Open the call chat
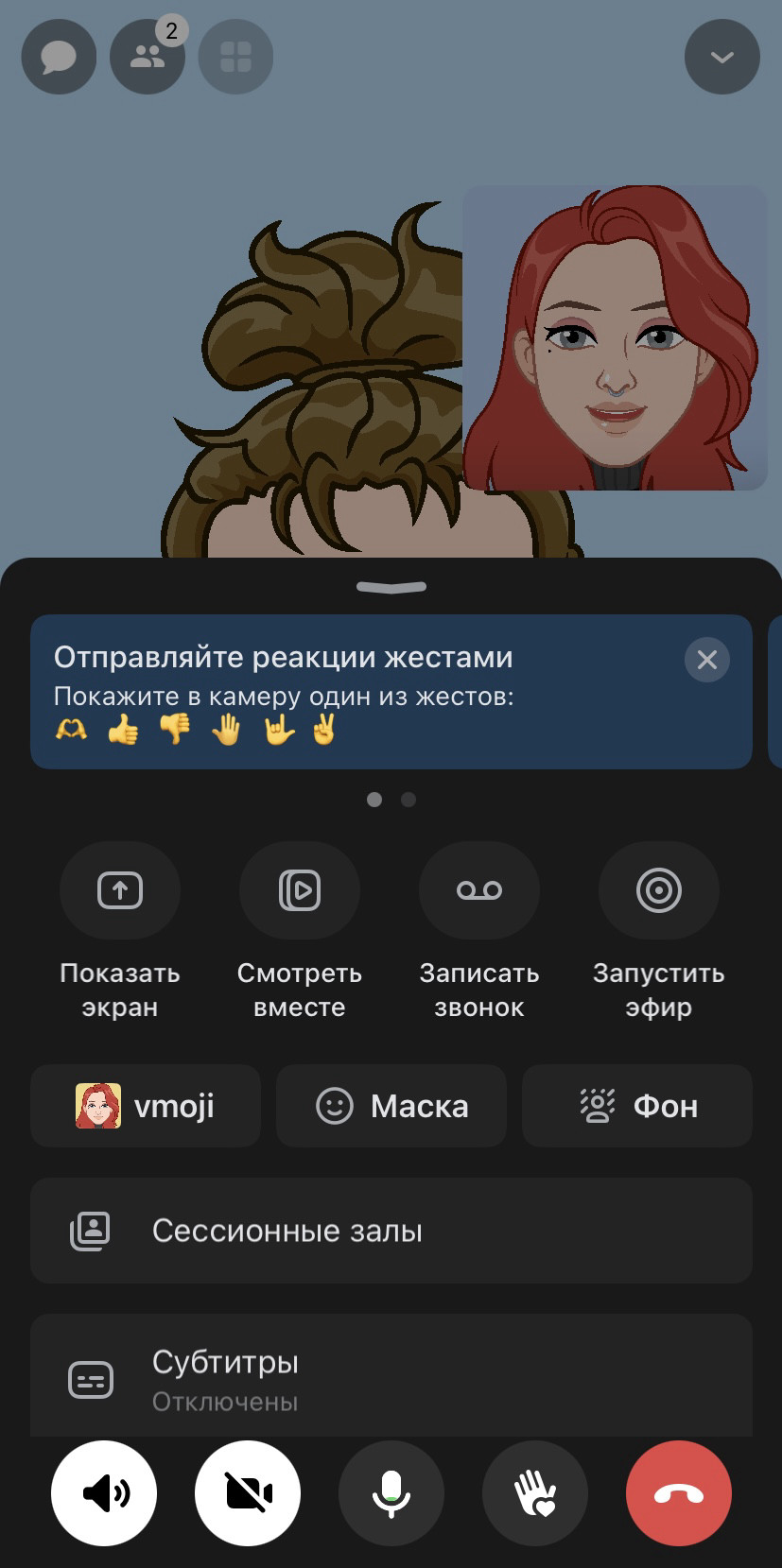The width and height of the screenshot is (782, 1568). 59,58
